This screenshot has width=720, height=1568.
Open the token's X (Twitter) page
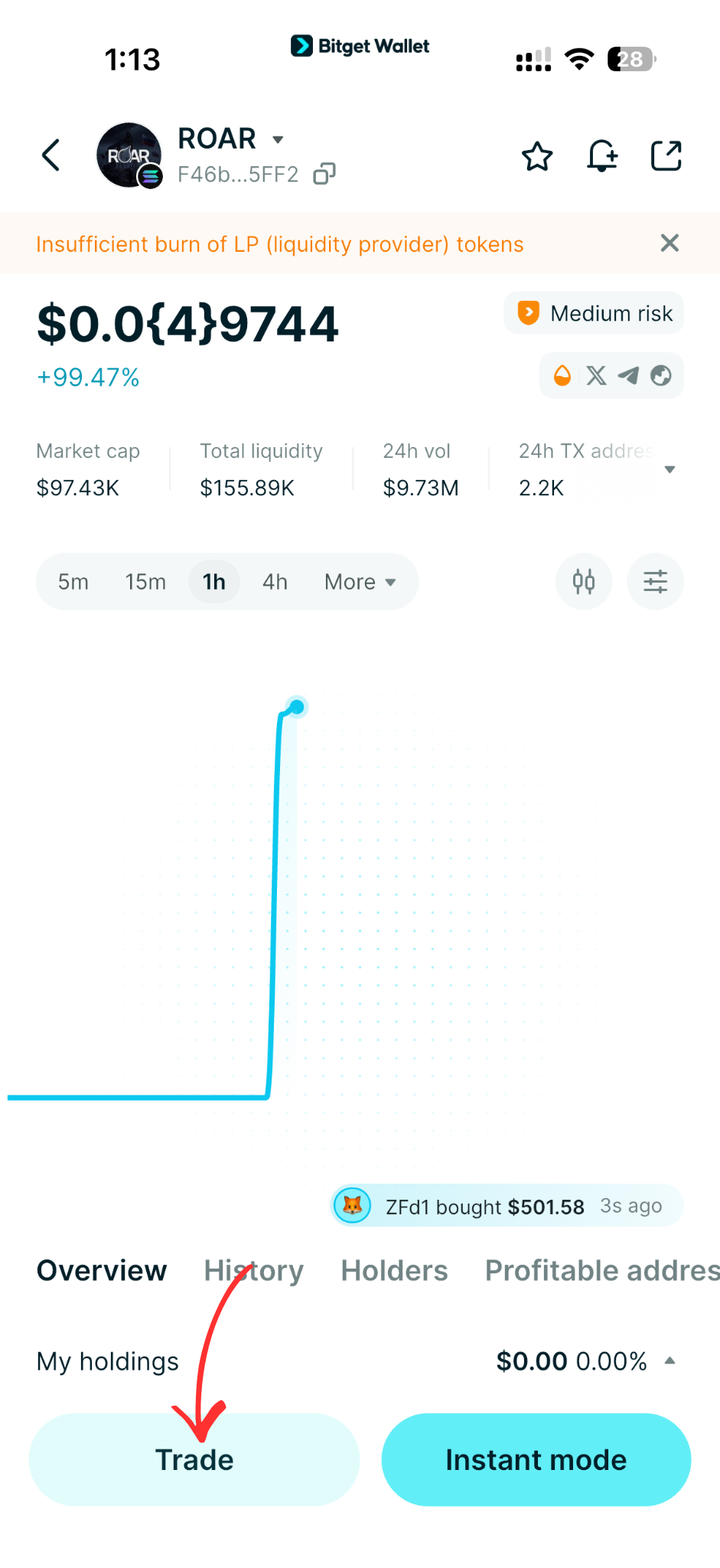pos(595,376)
